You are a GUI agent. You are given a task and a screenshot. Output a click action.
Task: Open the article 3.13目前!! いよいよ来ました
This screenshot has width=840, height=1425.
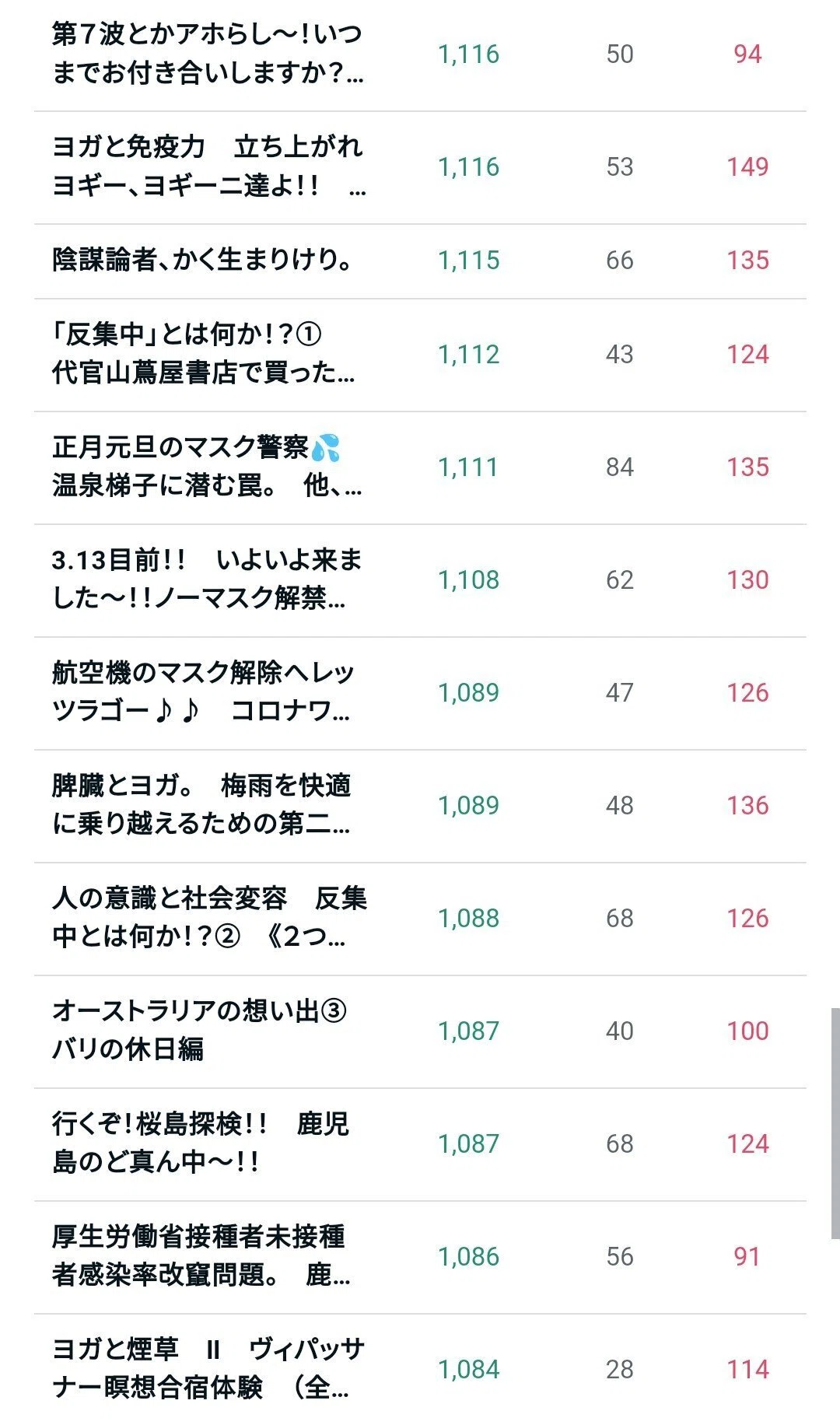(207, 579)
